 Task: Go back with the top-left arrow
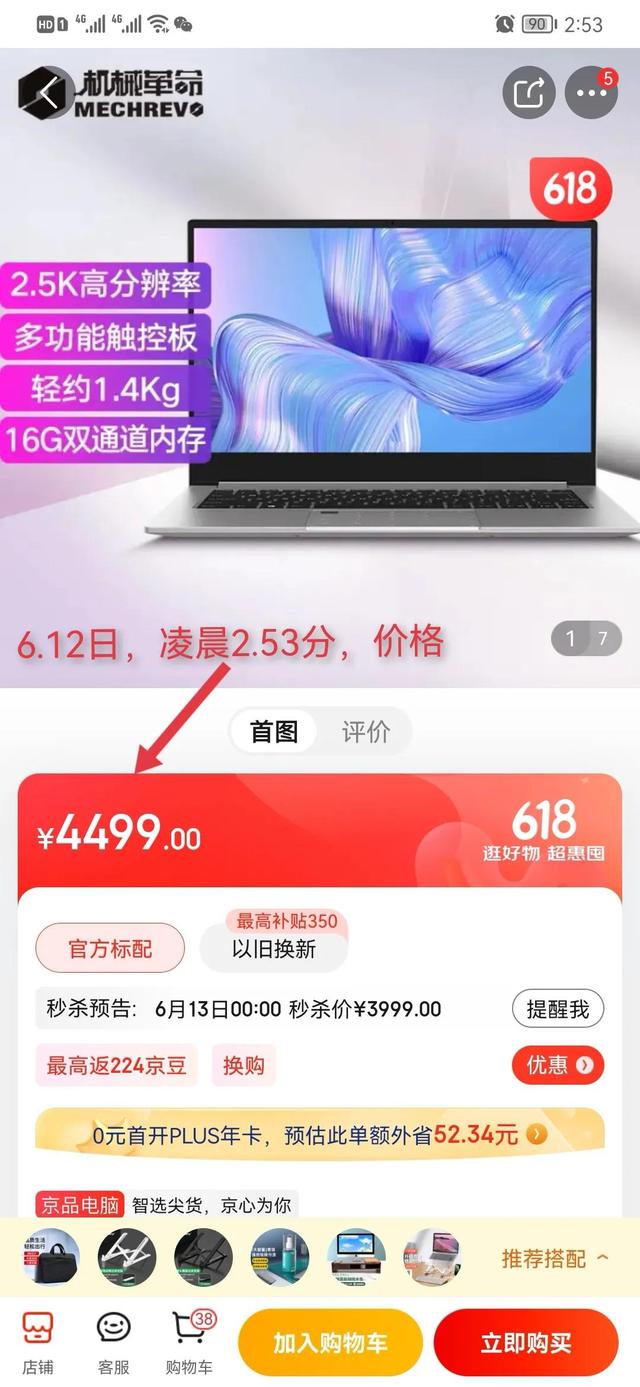coord(45,93)
